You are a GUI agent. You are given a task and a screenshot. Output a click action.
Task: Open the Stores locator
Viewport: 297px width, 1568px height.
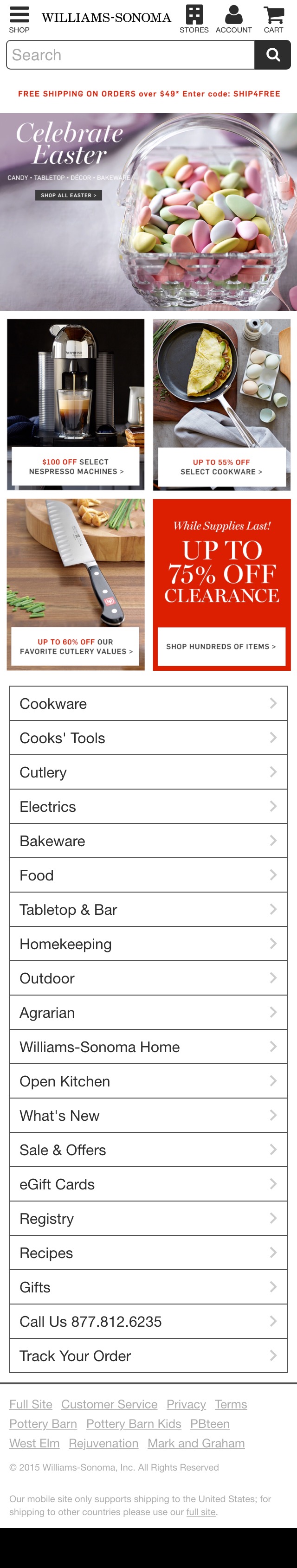point(194,19)
